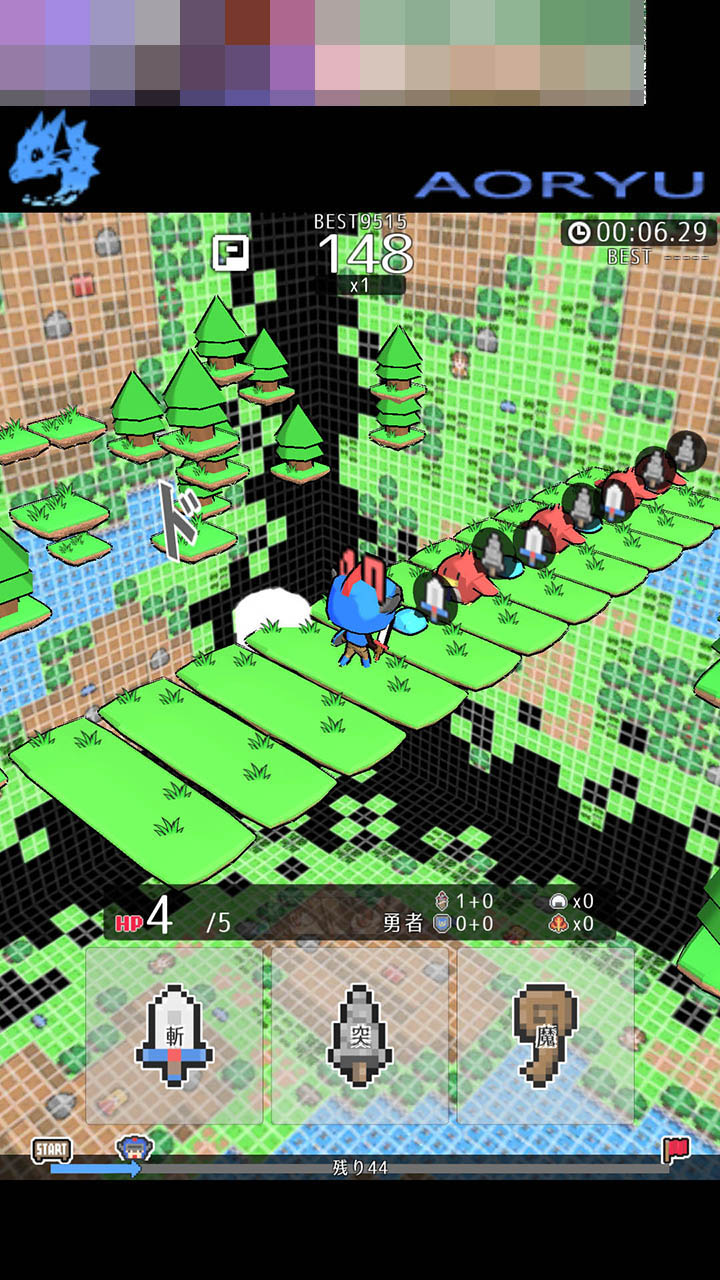Tap the 斬 slash sword attack button
Image resolution: width=720 pixels, height=1280 pixels.
[x=174, y=1036]
